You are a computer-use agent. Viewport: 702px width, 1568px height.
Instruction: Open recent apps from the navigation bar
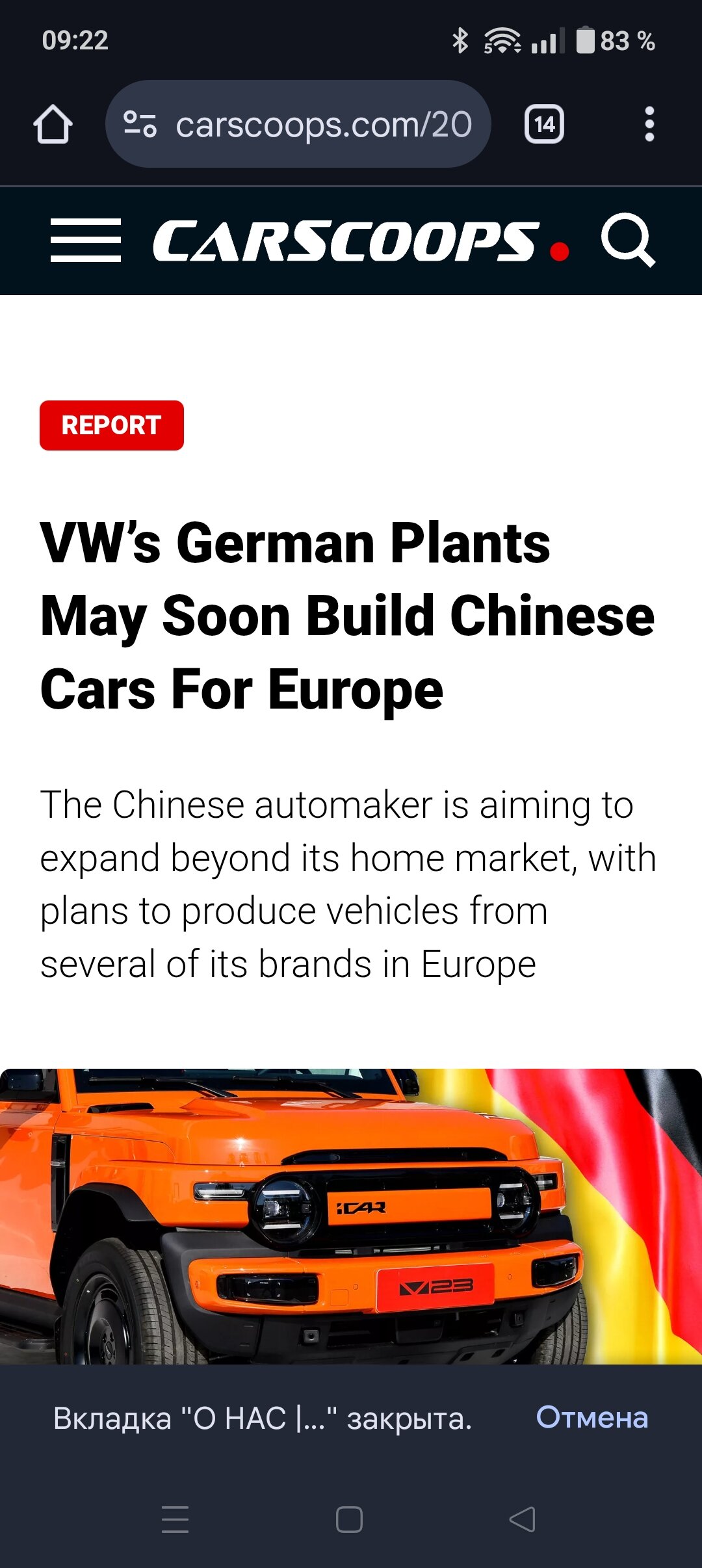(175, 1519)
